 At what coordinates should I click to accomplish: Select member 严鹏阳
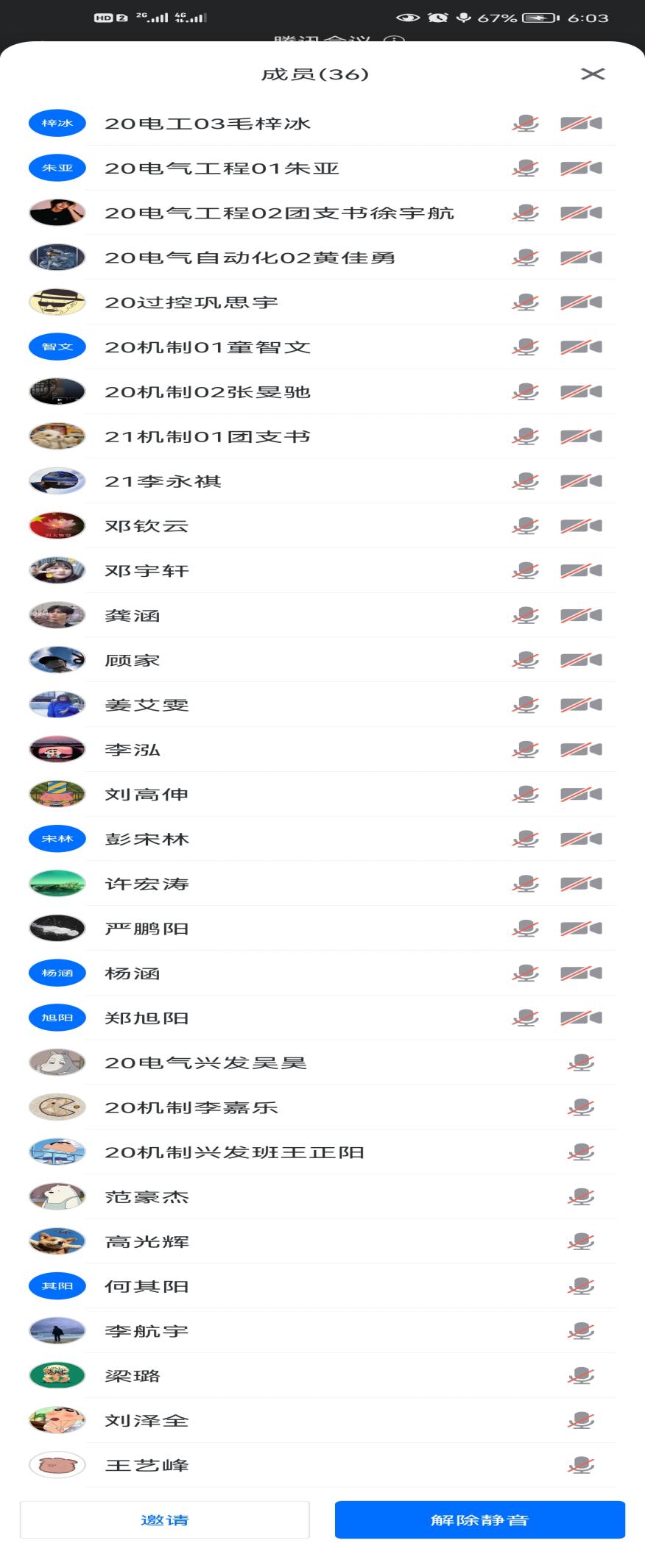pos(147,929)
